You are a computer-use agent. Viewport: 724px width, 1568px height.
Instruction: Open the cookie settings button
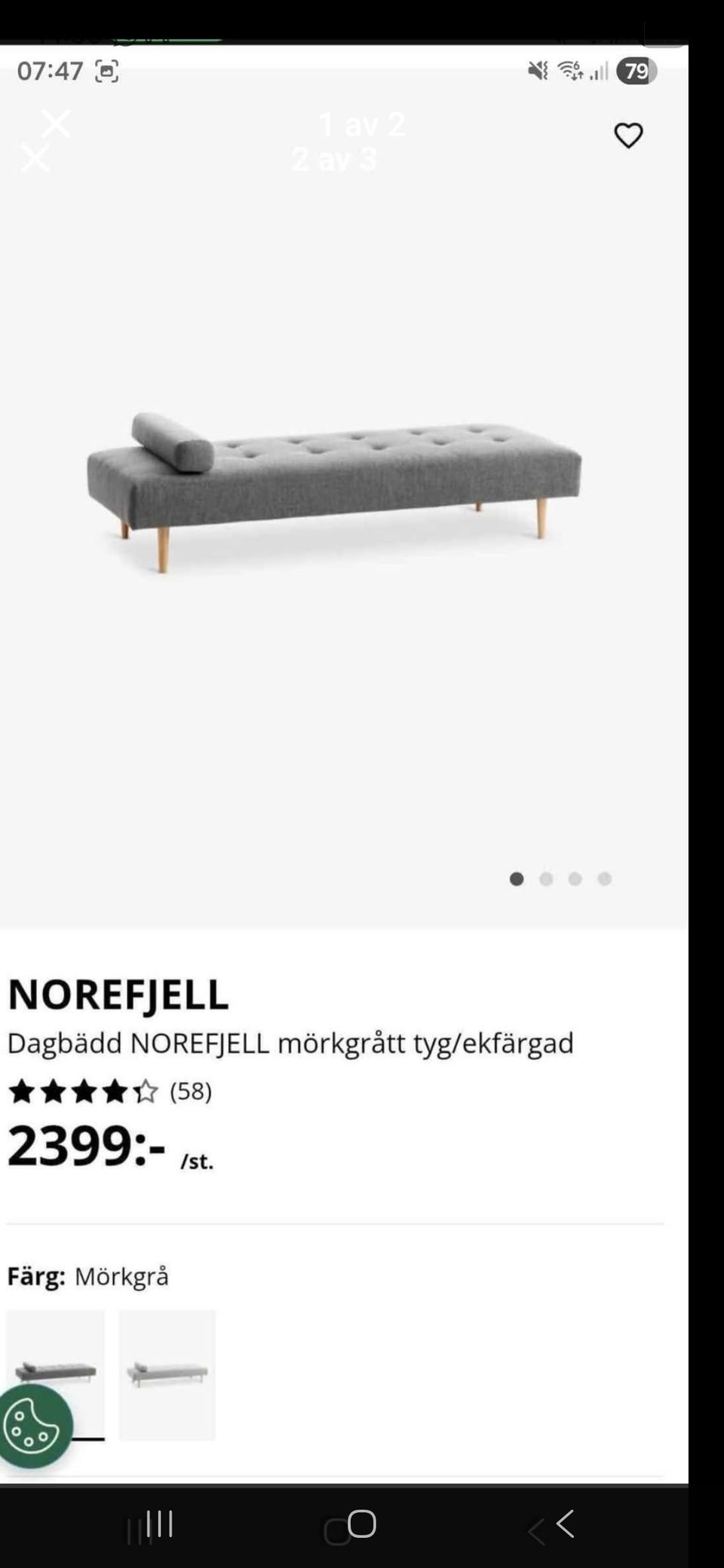tap(34, 1426)
